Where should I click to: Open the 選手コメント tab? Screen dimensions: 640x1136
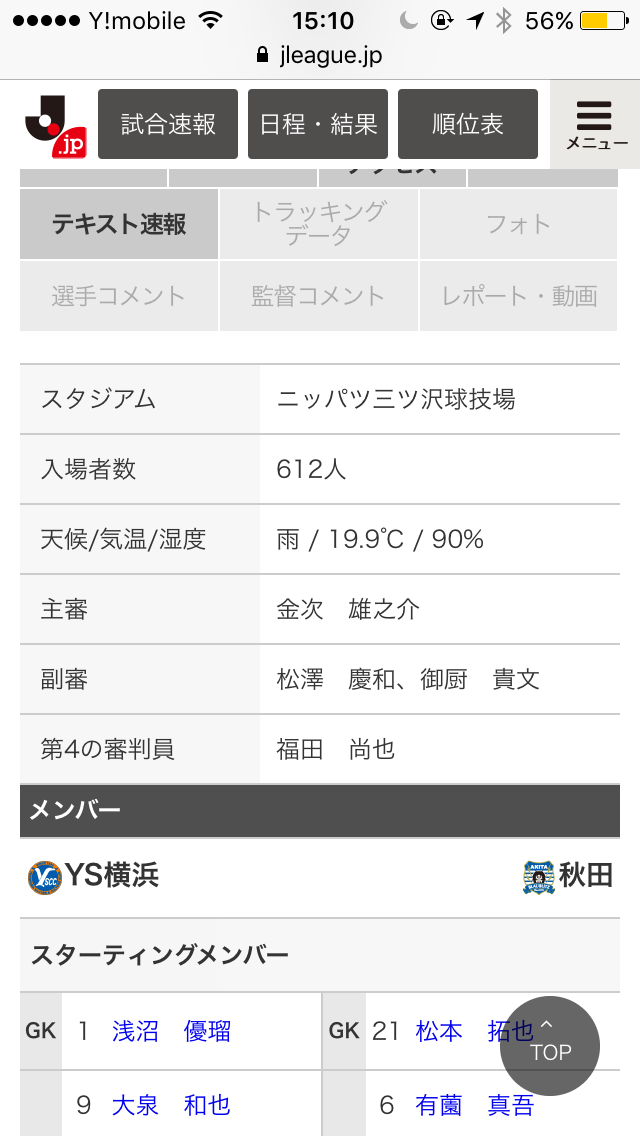coord(119,296)
